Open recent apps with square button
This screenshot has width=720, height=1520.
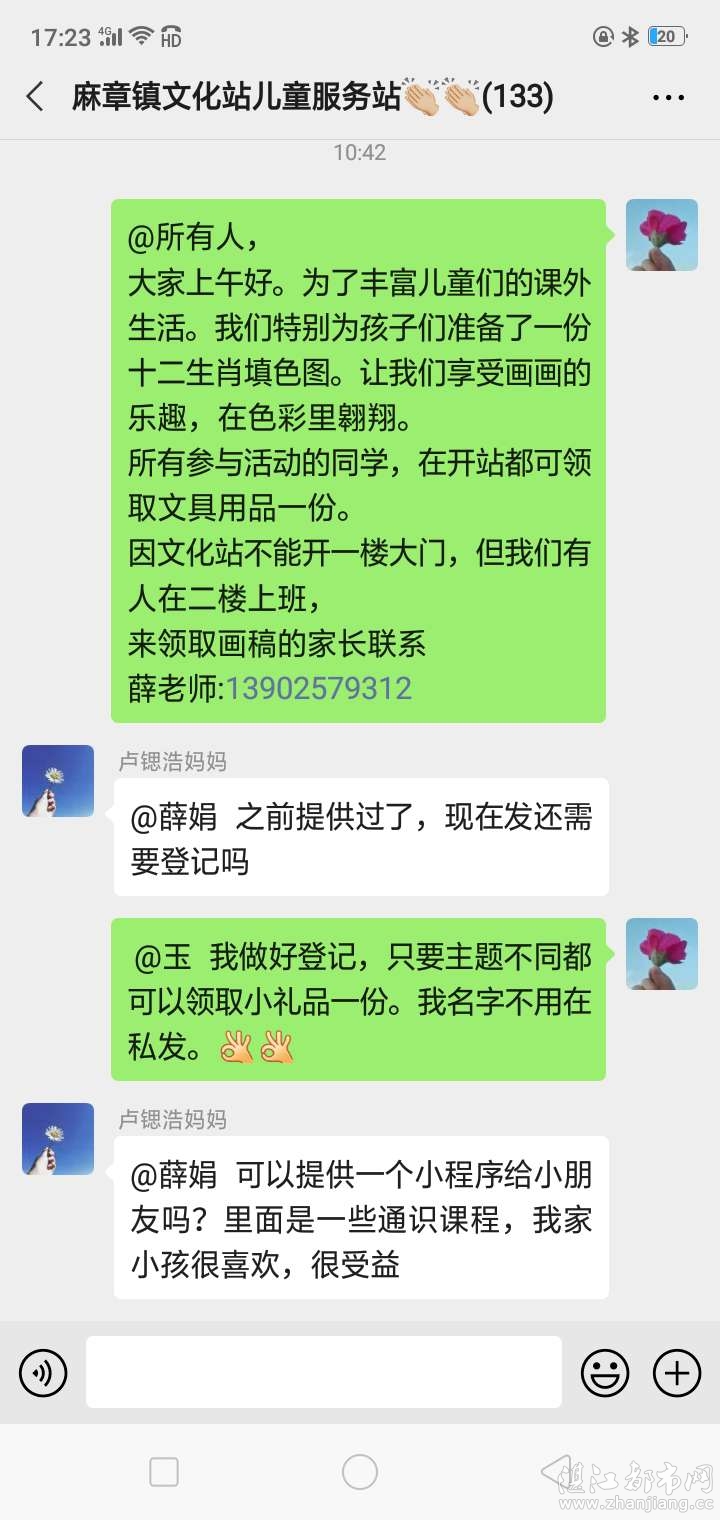coord(164,1472)
